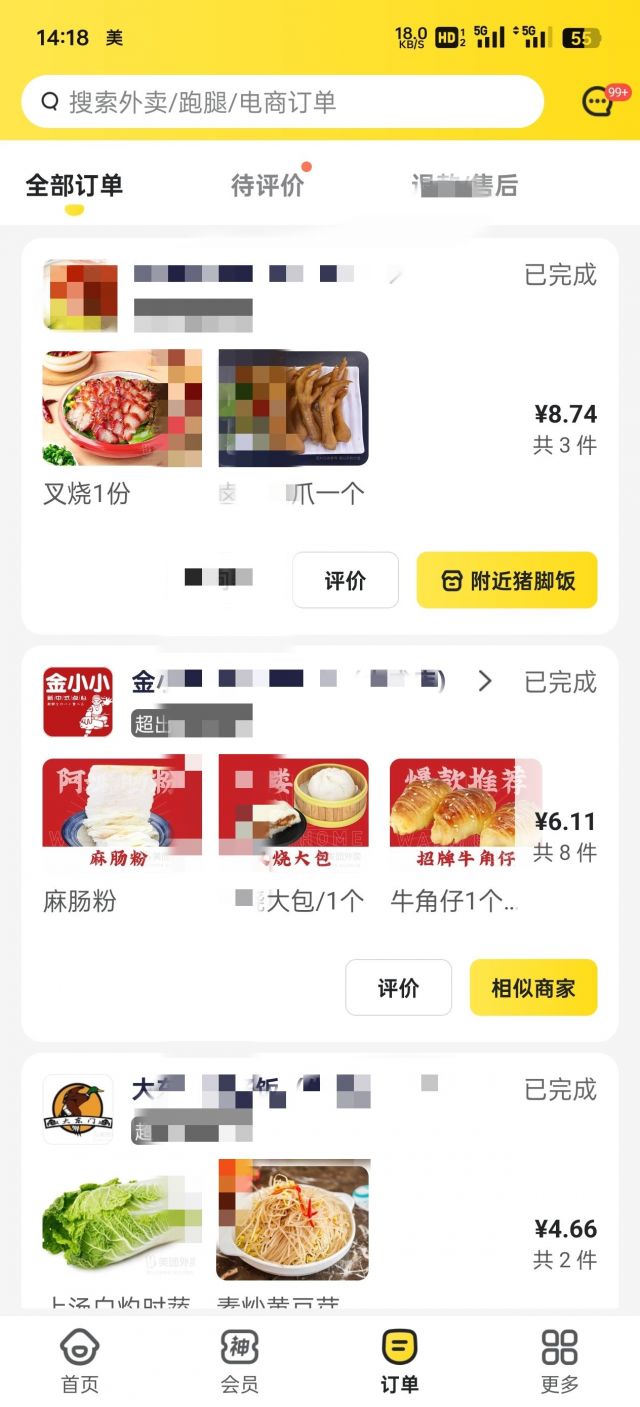Open the 麻肠粉 item picture
Viewport: 640px width, 1407px height.
click(x=122, y=815)
